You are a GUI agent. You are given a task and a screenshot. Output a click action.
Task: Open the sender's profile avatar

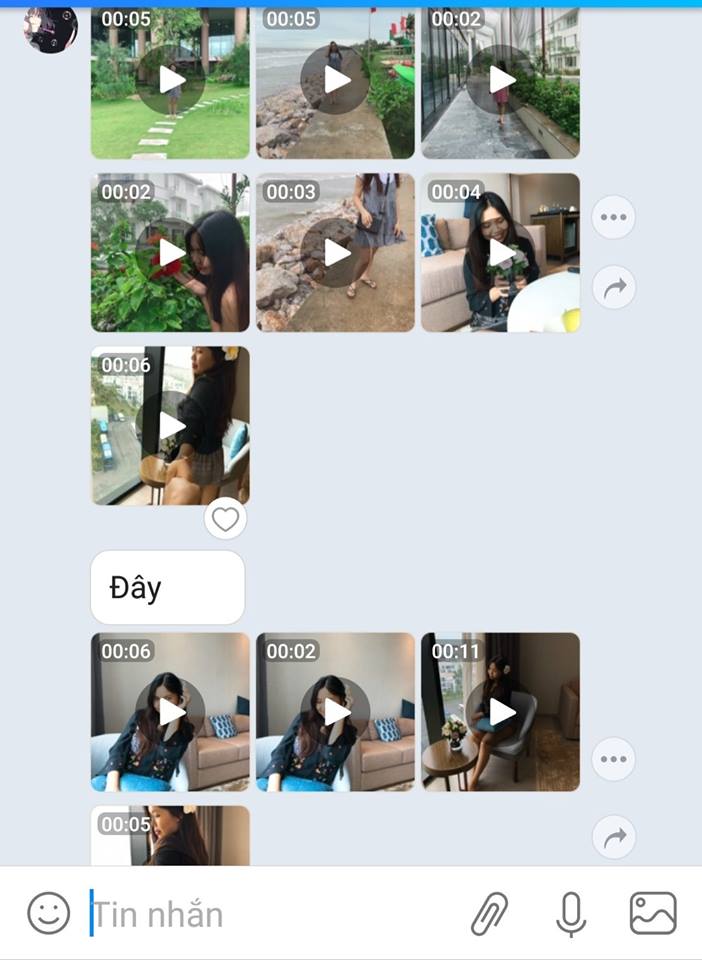(50, 27)
